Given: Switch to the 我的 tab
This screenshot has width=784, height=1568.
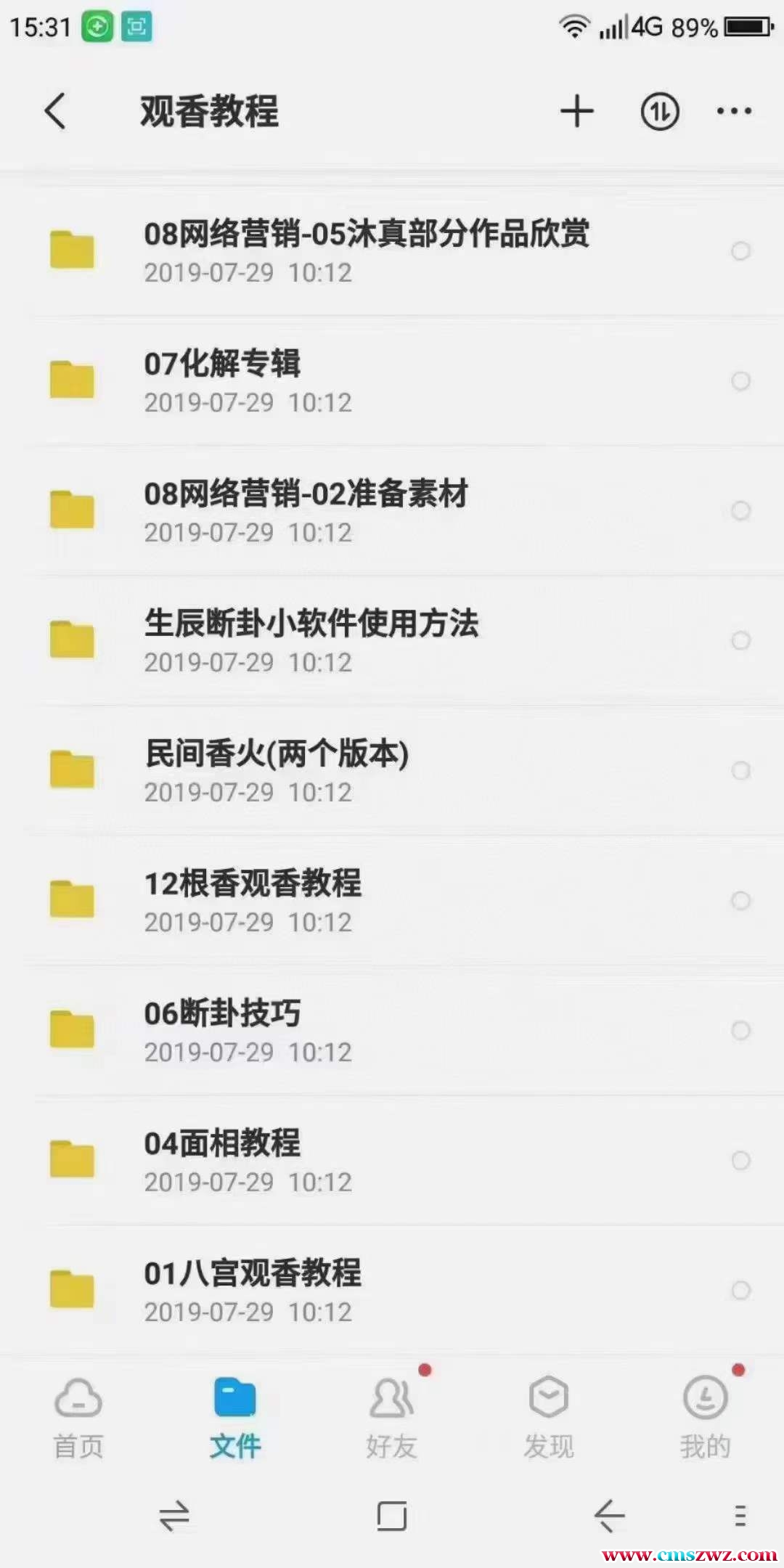Looking at the screenshot, I should tap(705, 1417).
